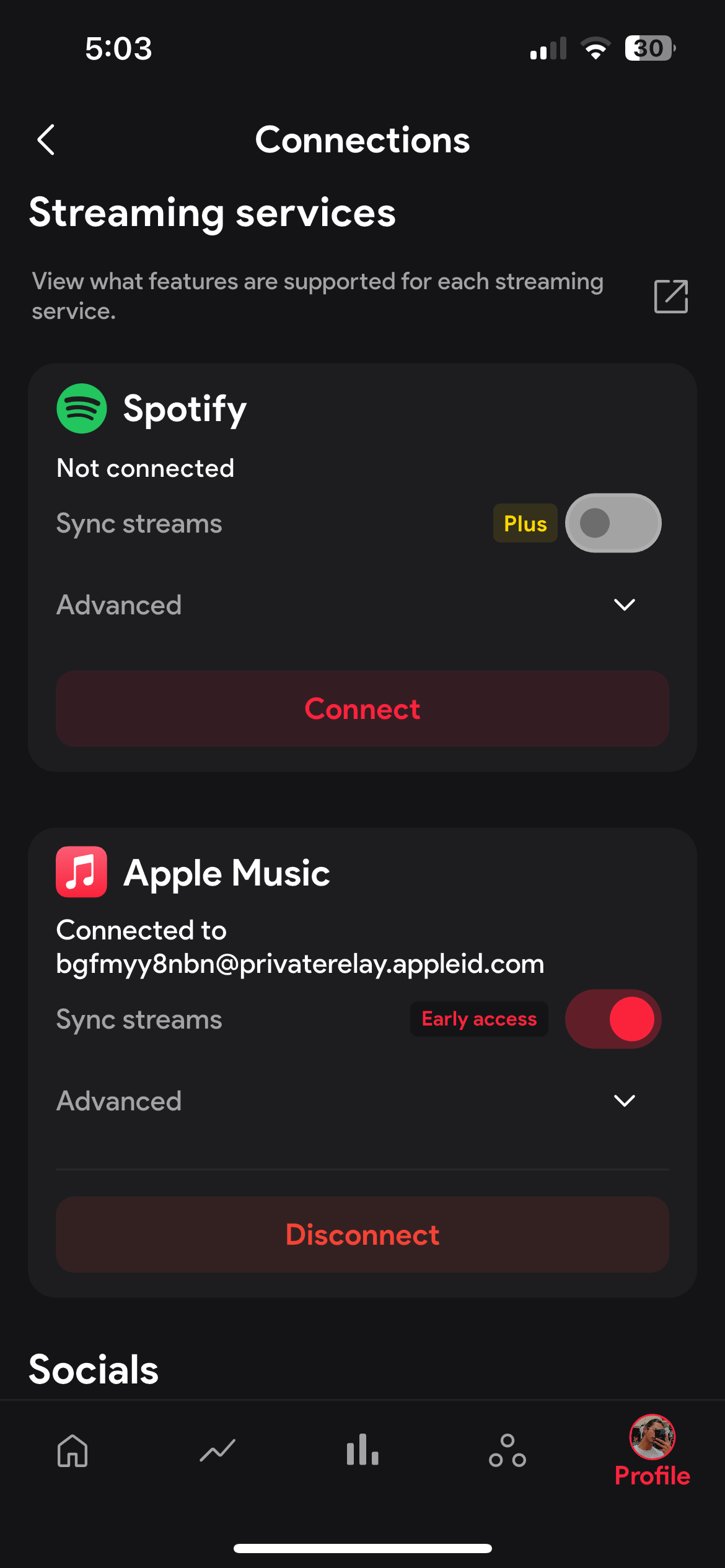Open the three-circles community tab

(507, 1451)
